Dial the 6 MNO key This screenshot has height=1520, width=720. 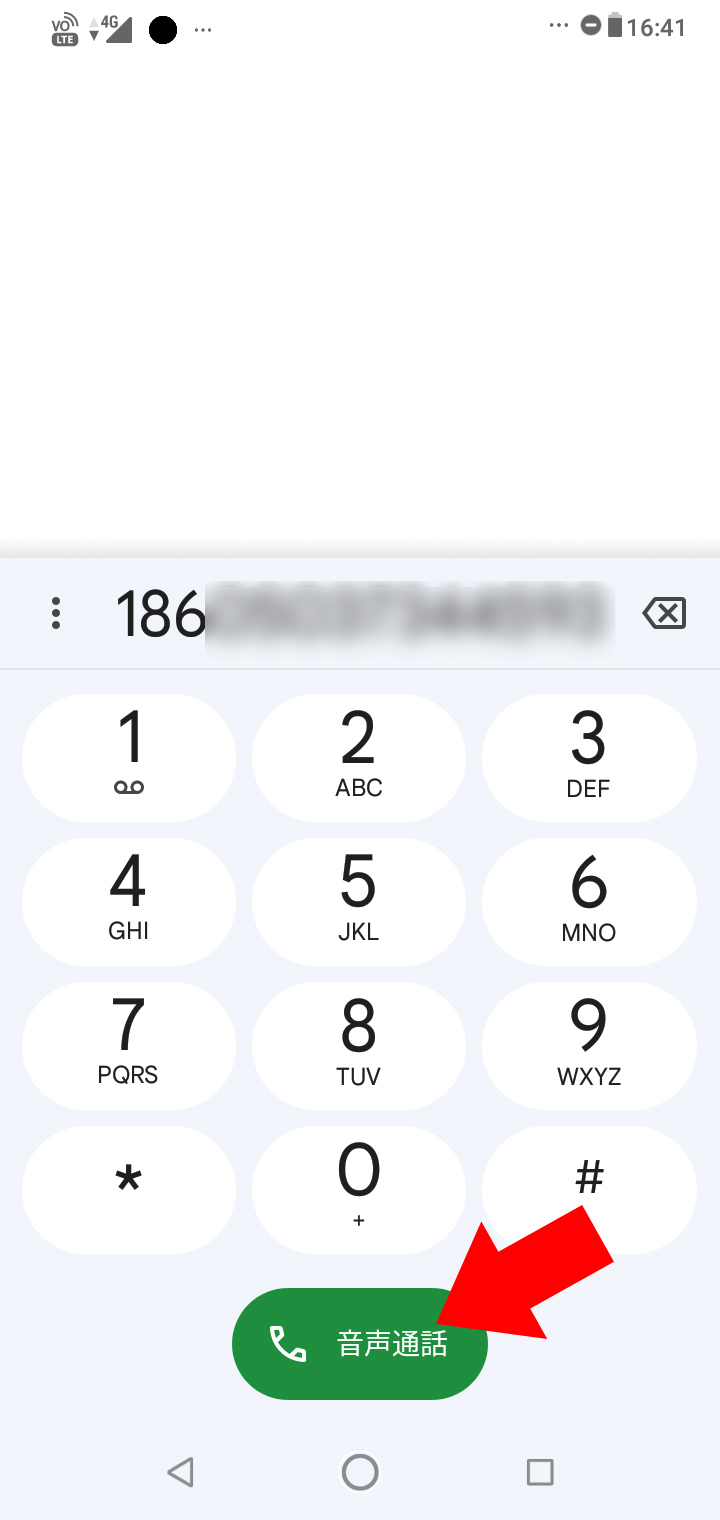pyautogui.click(x=589, y=901)
